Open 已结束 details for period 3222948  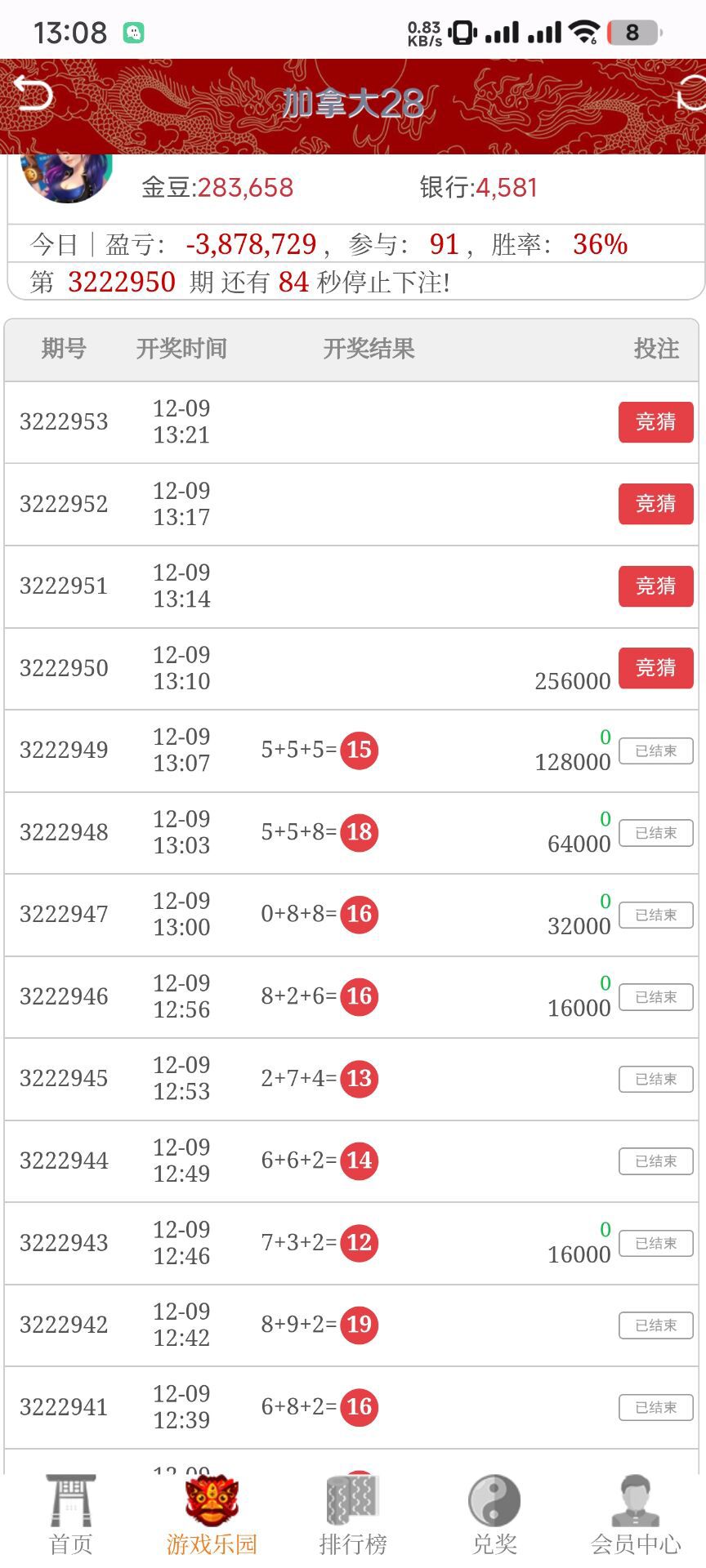tap(655, 833)
